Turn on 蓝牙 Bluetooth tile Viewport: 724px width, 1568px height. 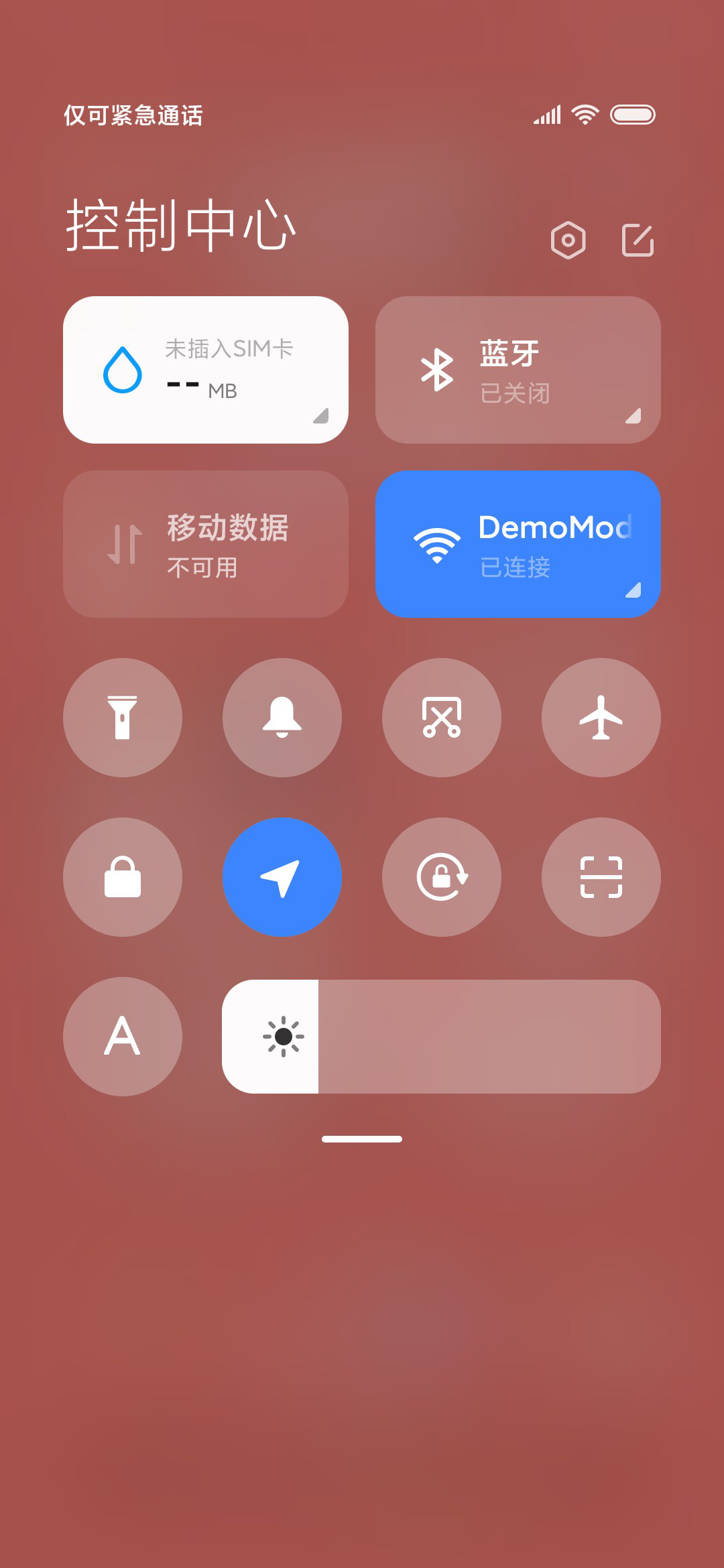(518, 370)
